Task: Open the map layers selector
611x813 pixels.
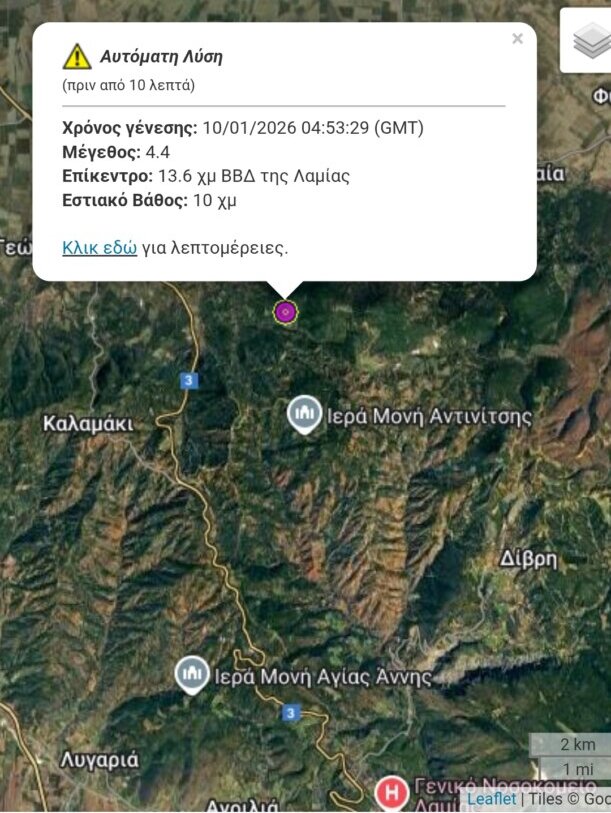Action: coord(590,41)
